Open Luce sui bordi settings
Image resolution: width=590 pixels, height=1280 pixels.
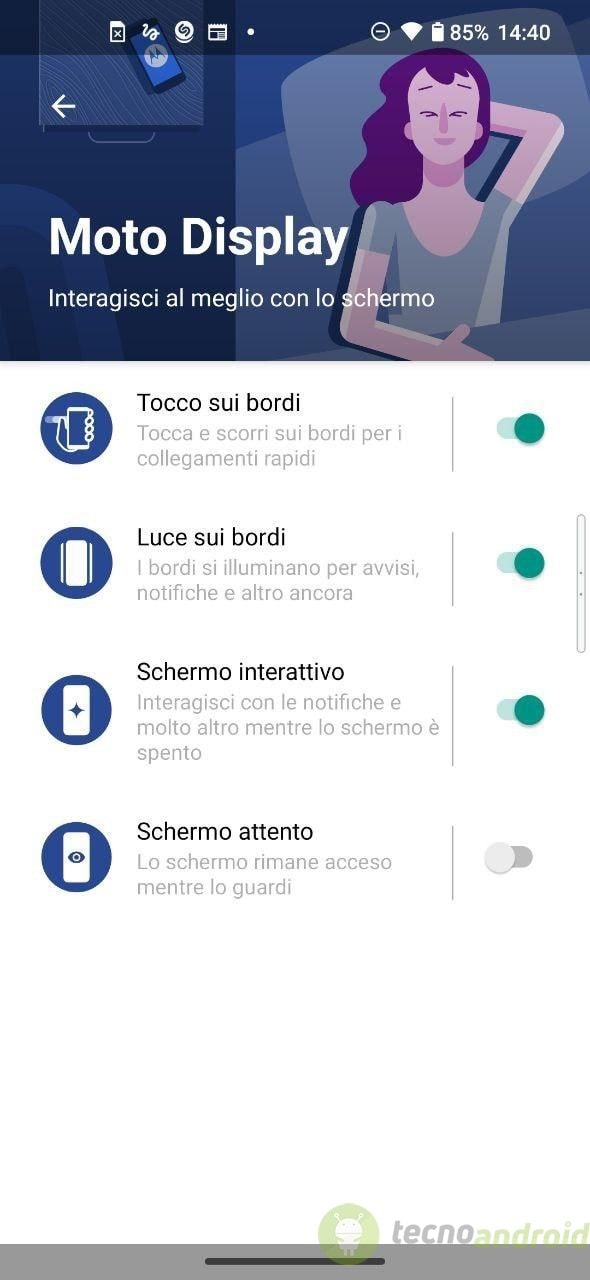[226, 565]
